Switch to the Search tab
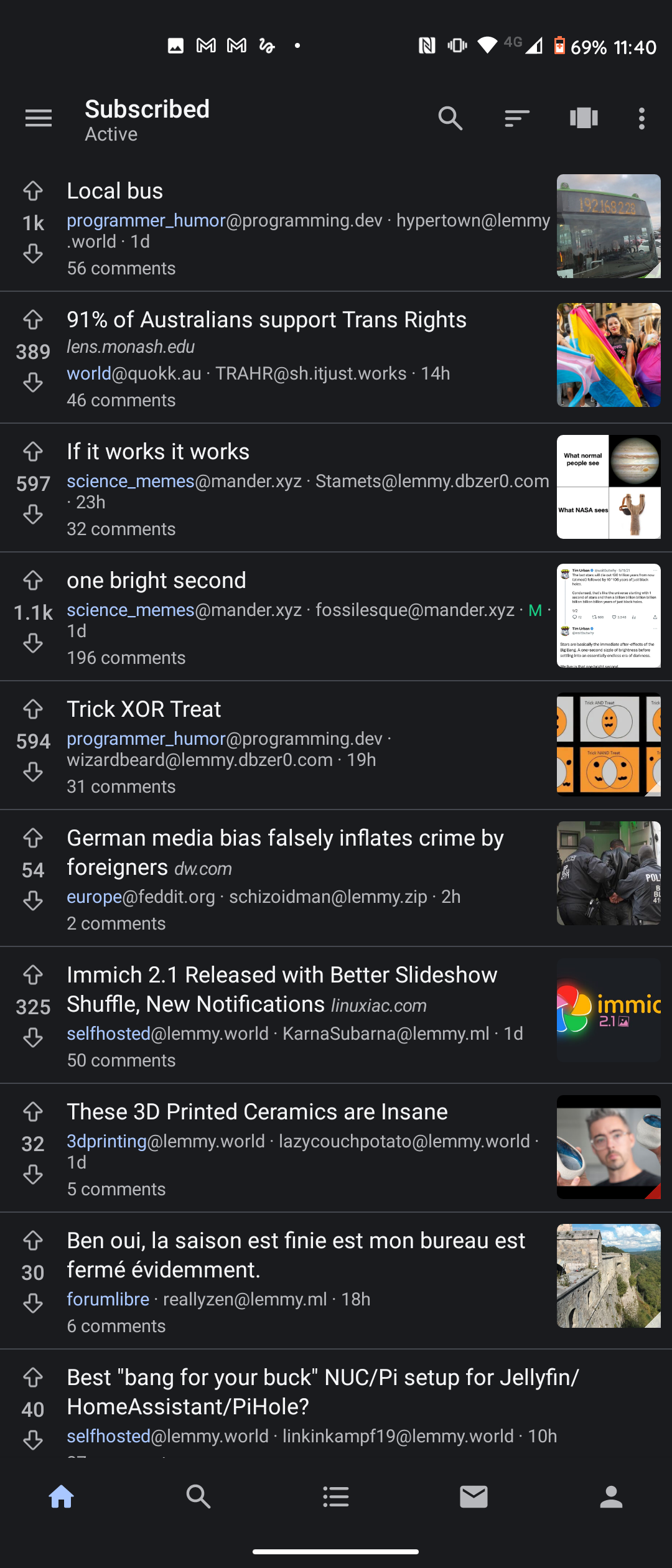Viewport: 672px width, 1568px height. click(198, 1496)
